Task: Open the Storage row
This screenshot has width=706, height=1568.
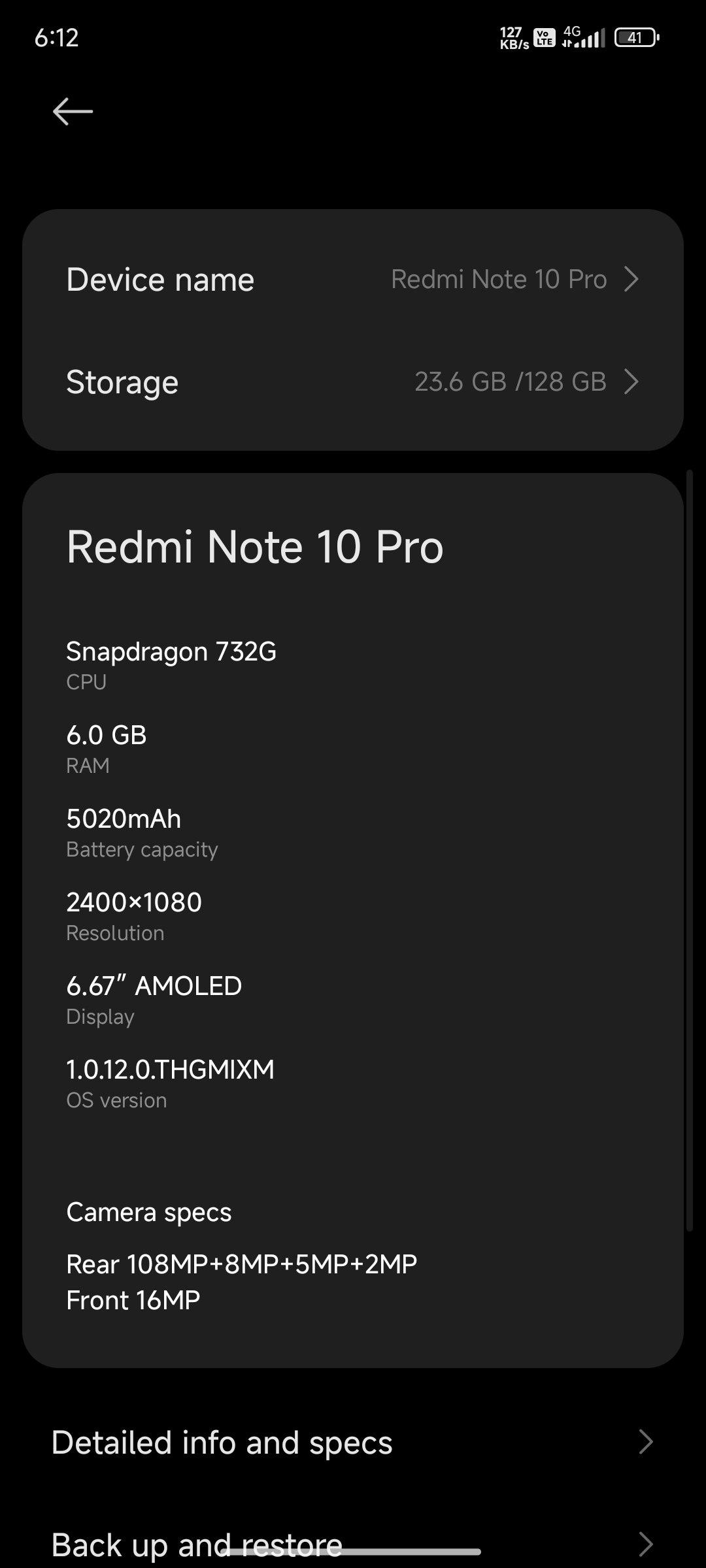Action: (353, 382)
